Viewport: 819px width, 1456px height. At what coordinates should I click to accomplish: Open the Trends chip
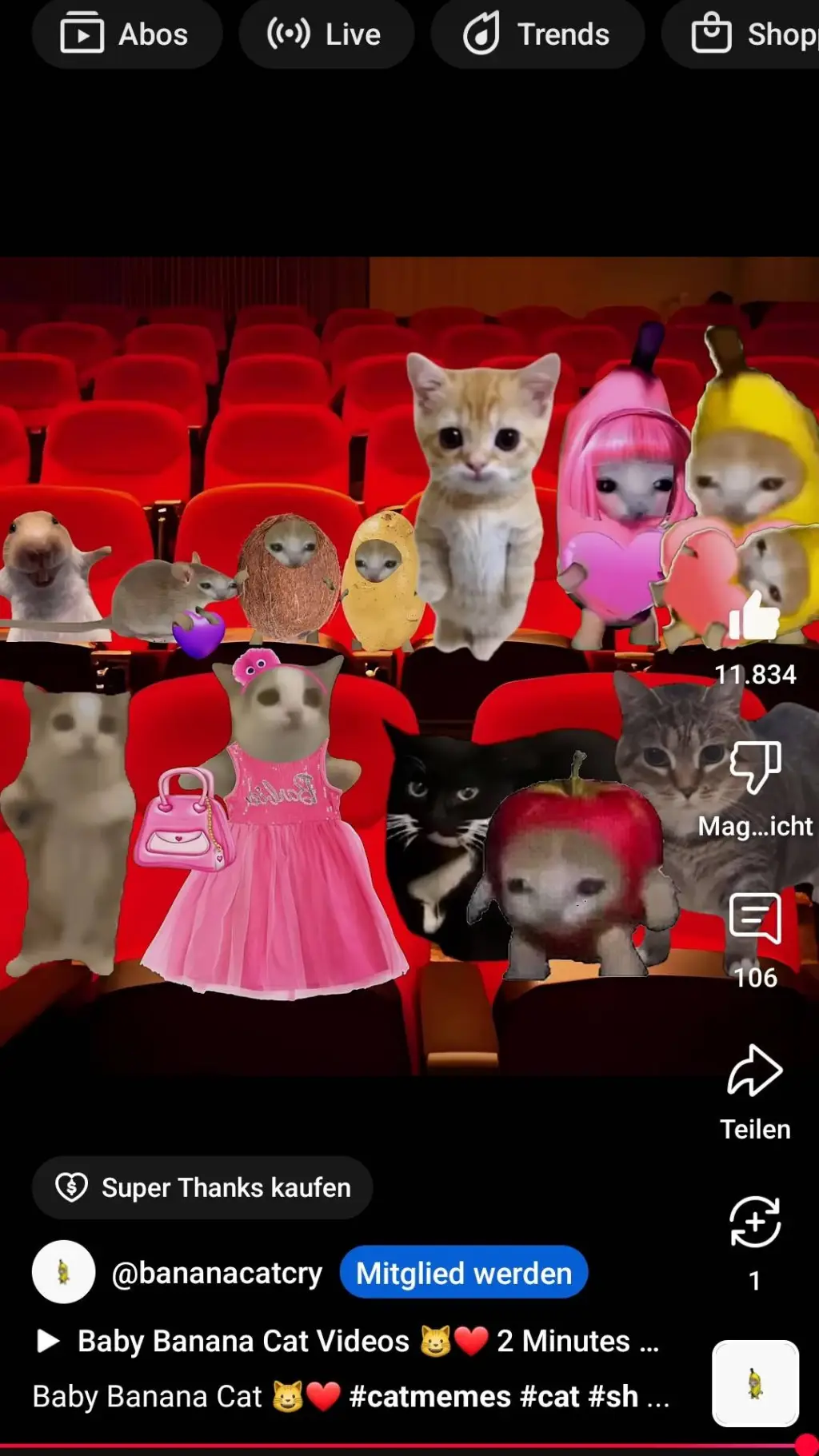tap(537, 35)
